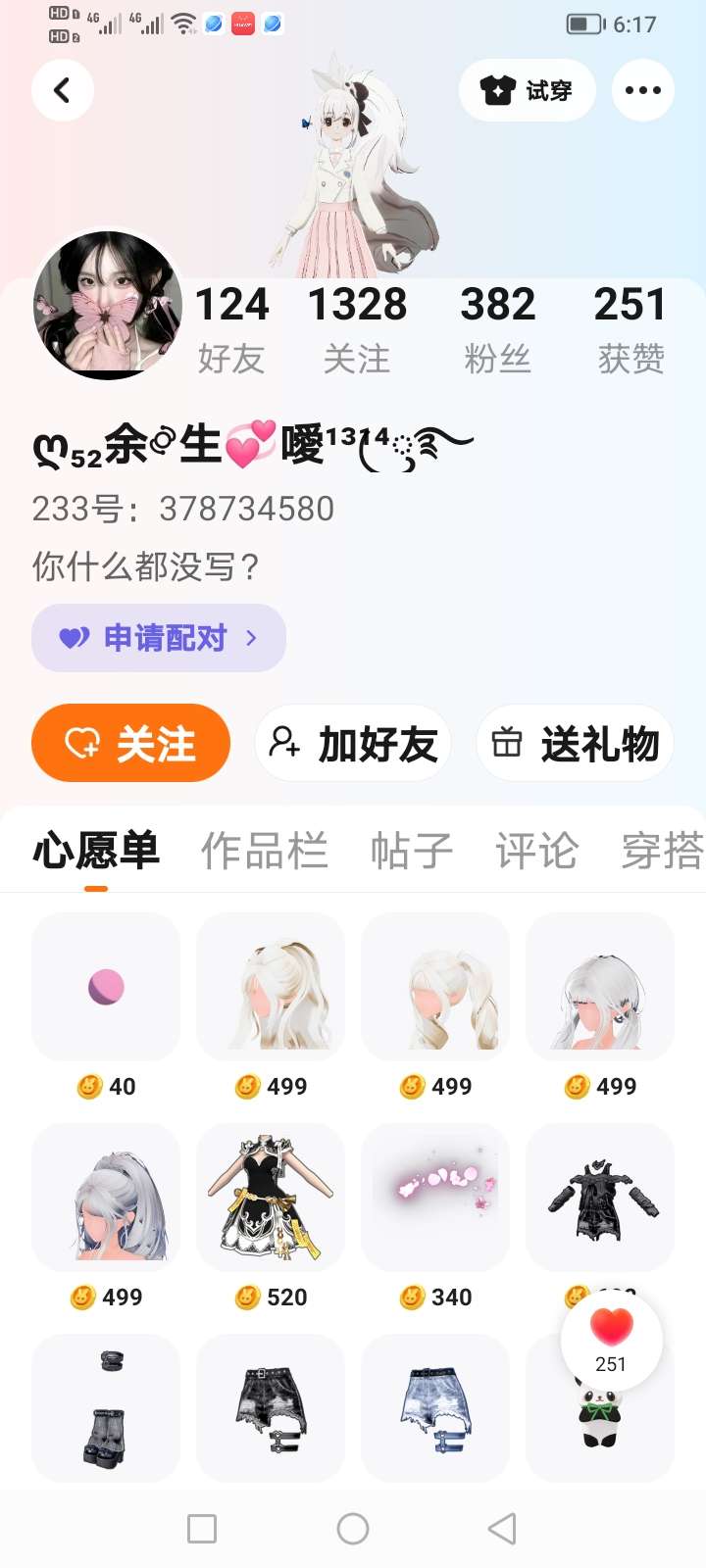
Task: Tap 申请配对 to request pairing
Action: 159,638
